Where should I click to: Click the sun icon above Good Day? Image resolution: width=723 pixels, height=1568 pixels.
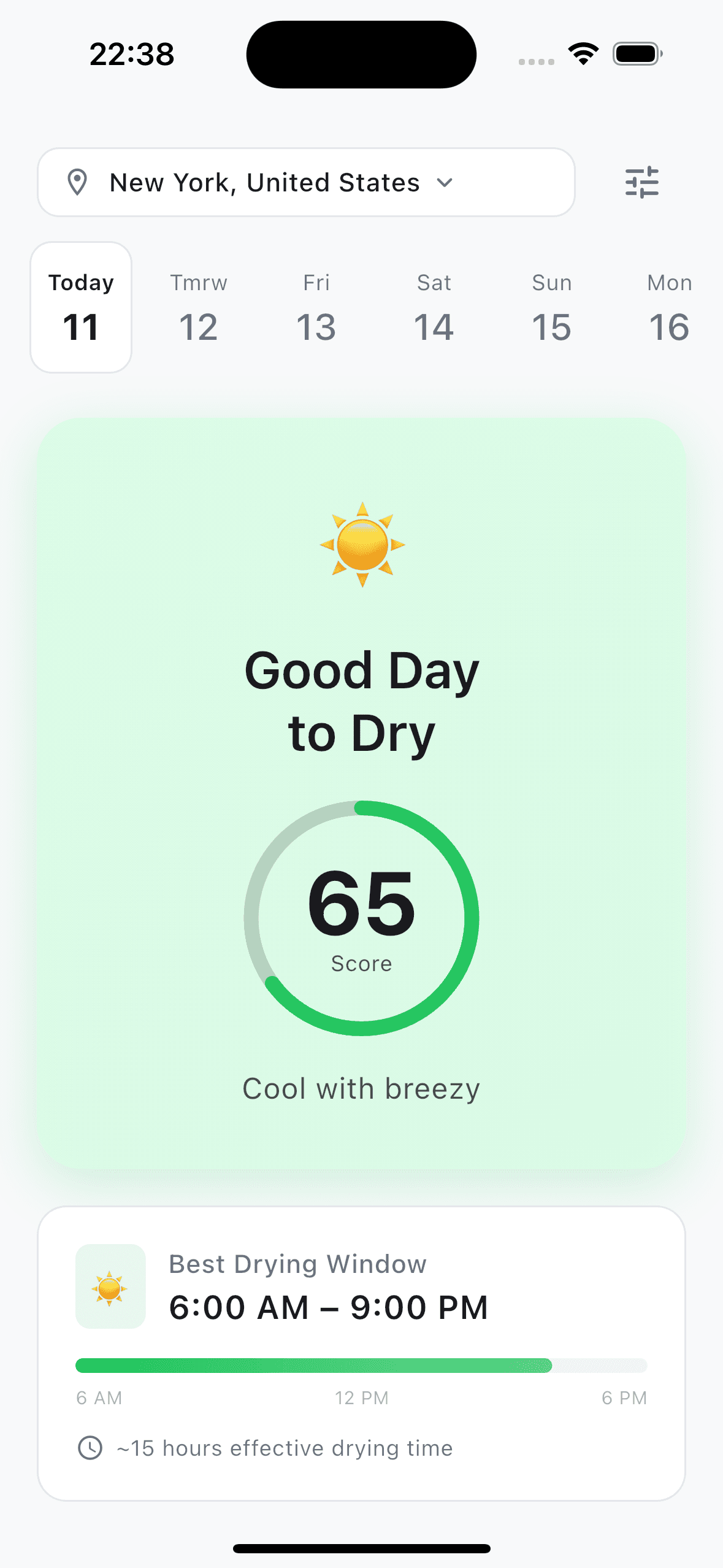(x=361, y=545)
